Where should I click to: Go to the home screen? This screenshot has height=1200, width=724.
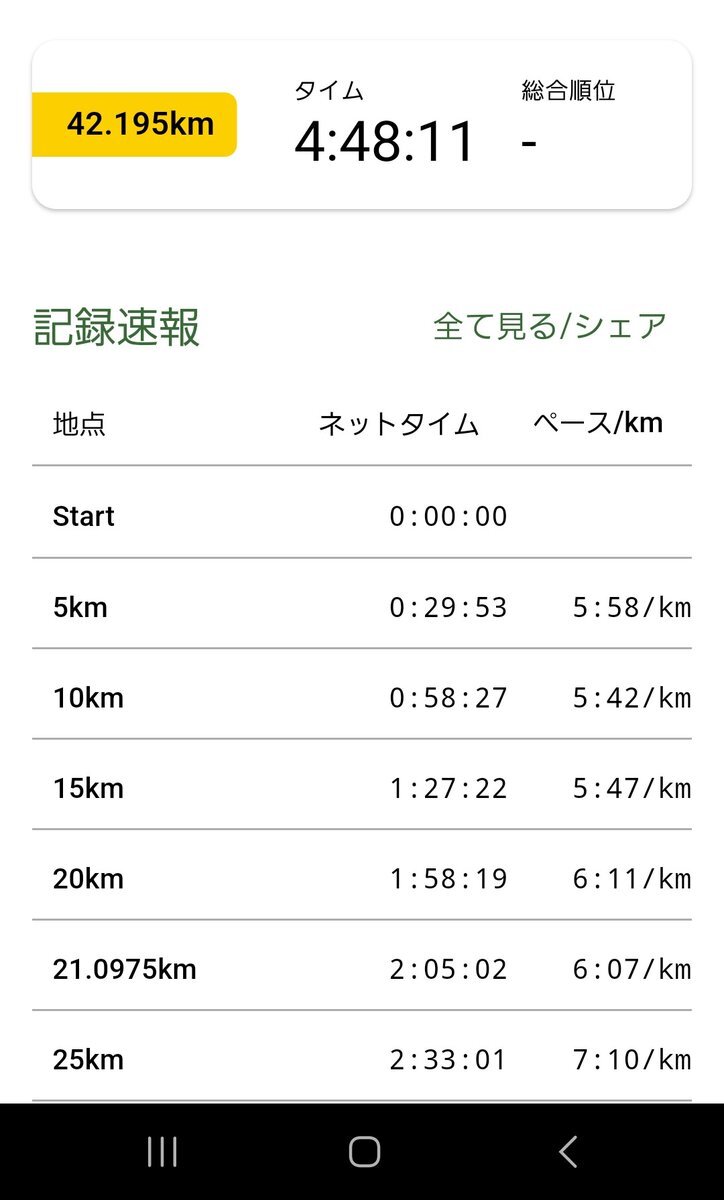pyautogui.click(x=364, y=1152)
